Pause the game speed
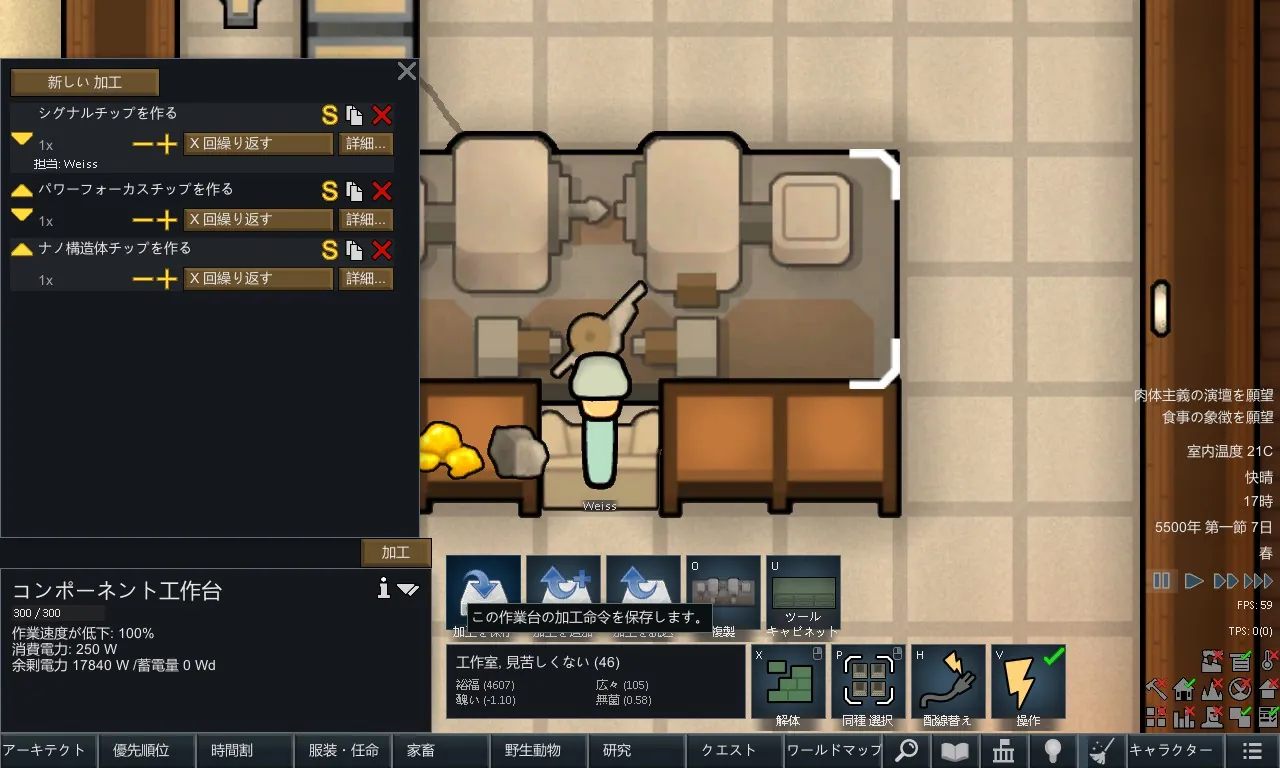The height and width of the screenshot is (768, 1280). pos(1161,580)
